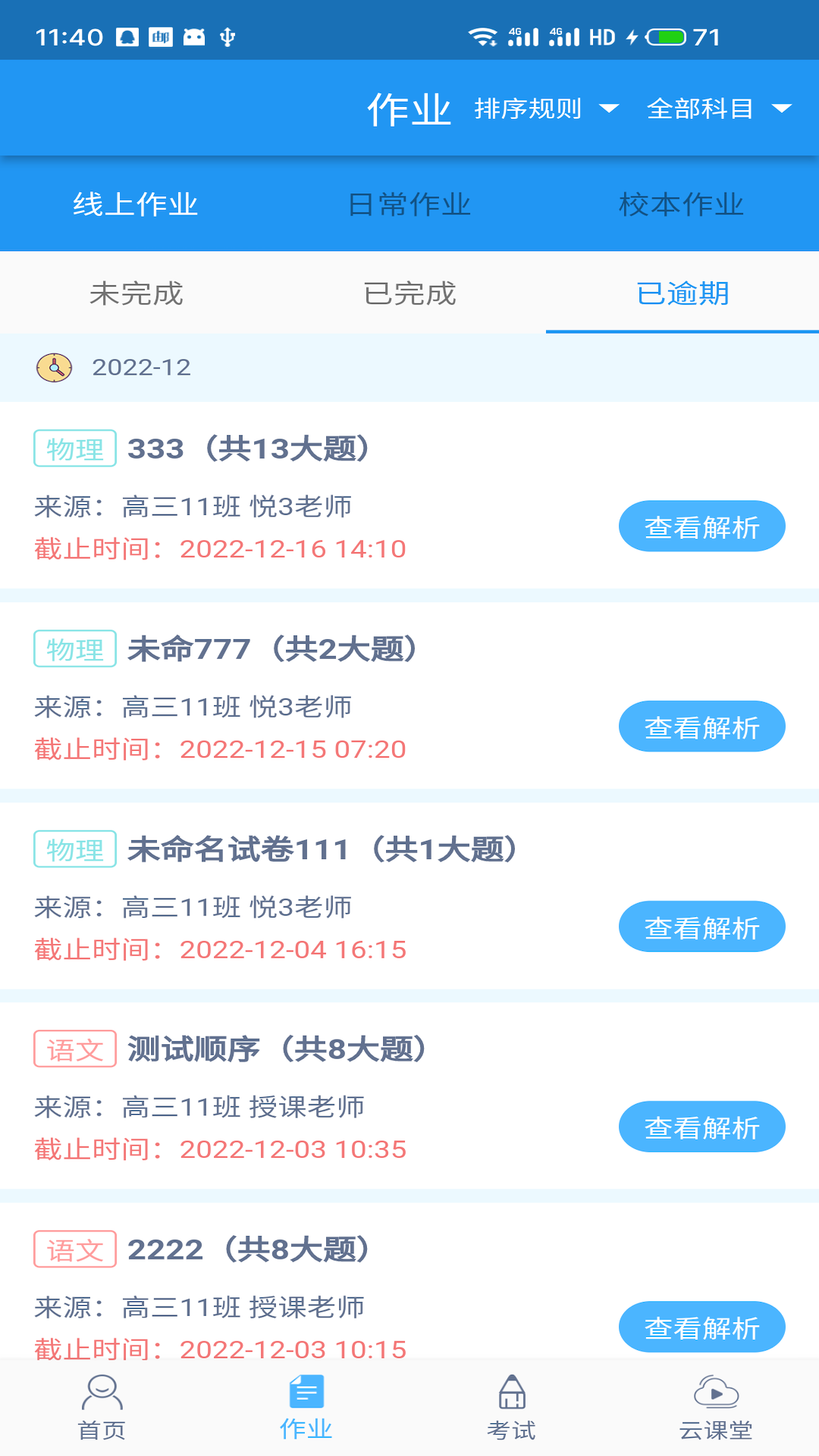The width and height of the screenshot is (819, 1456).
Task: Tap the 2022-12 date picker icon
Action: point(55,368)
